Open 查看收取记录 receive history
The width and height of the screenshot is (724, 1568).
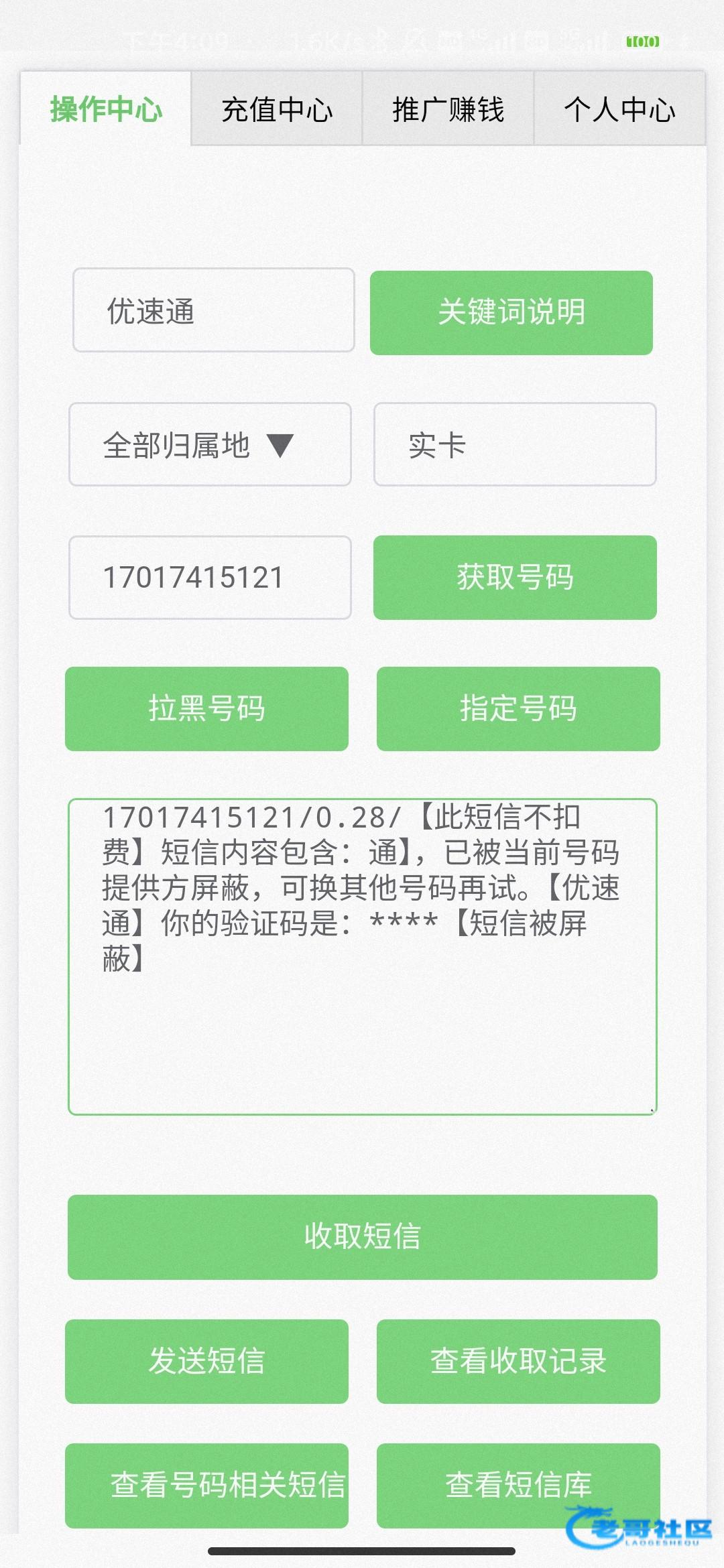518,1362
